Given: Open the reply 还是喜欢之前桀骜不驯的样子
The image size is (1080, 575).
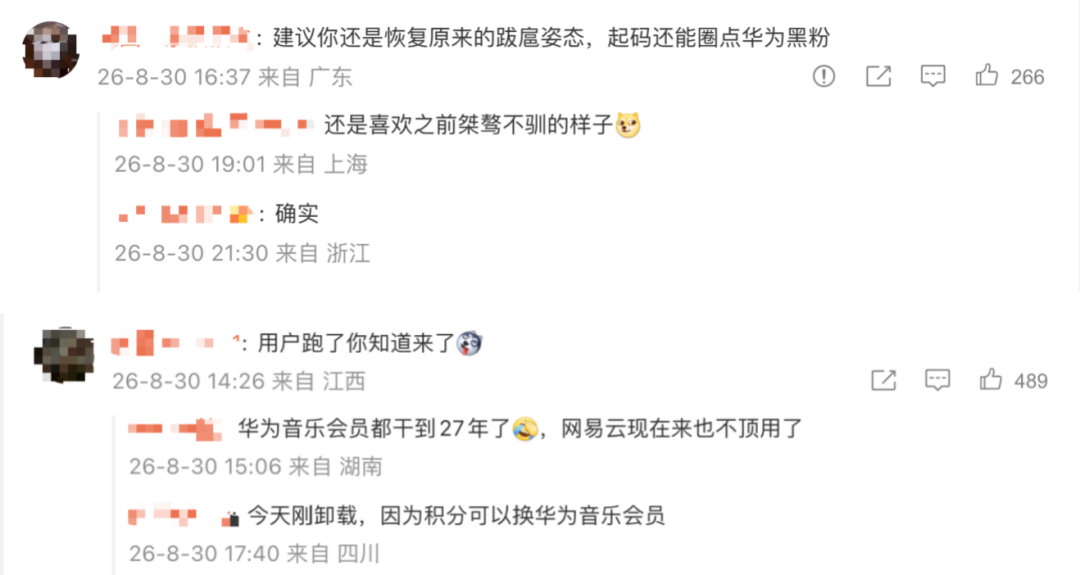Looking at the screenshot, I should 482,125.
